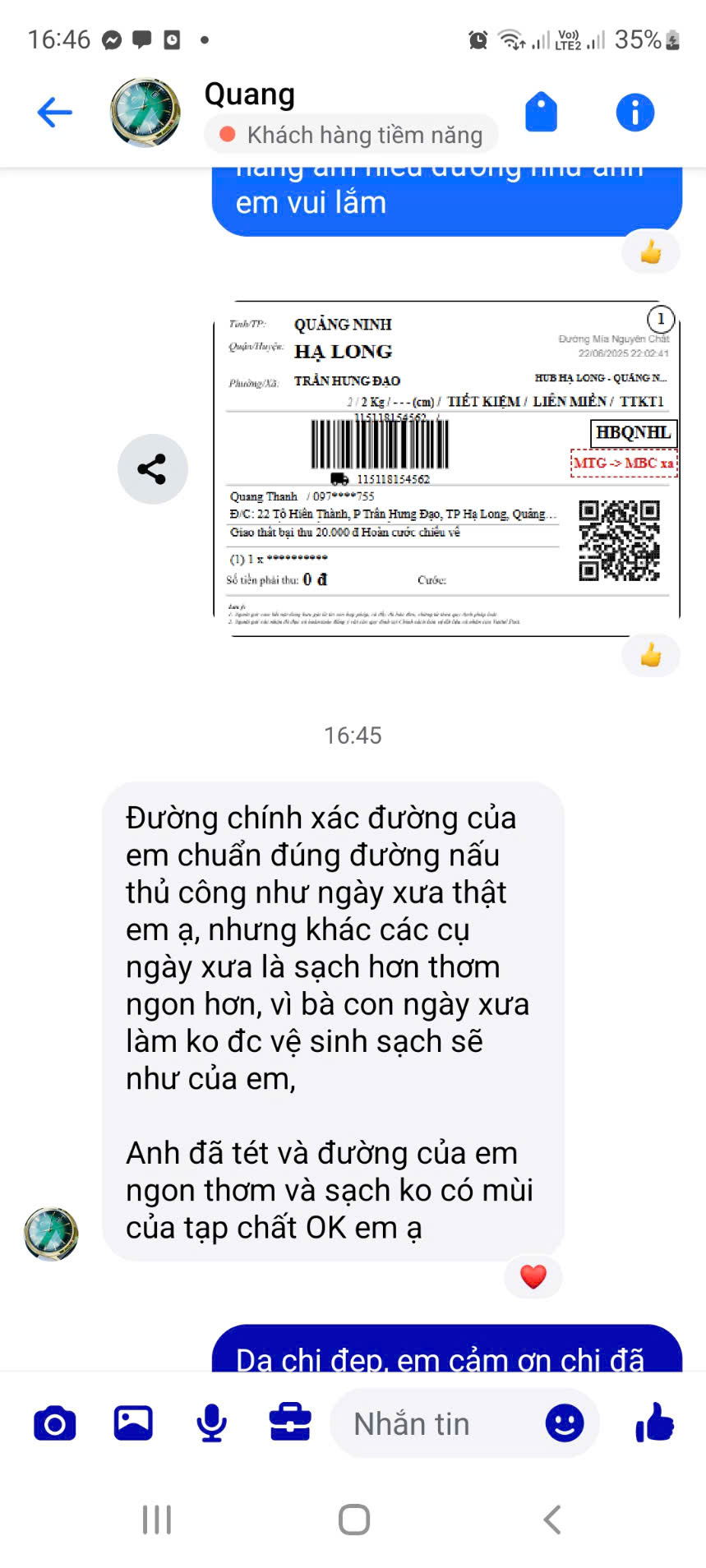The width and height of the screenshot is (706, 1568).
Task: Share the shipping label image
Action: (152, 468)
